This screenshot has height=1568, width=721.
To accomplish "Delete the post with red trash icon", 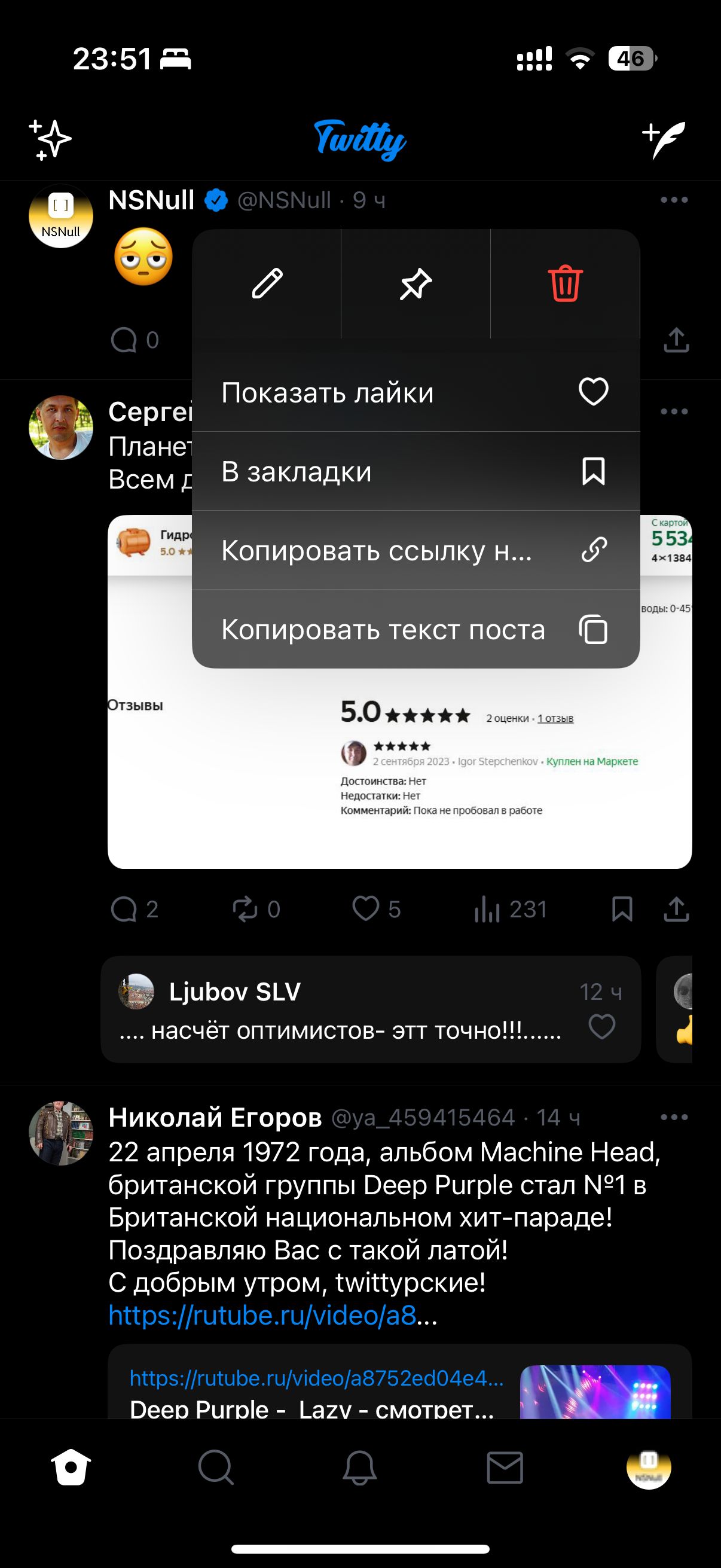I will [565, 283].
